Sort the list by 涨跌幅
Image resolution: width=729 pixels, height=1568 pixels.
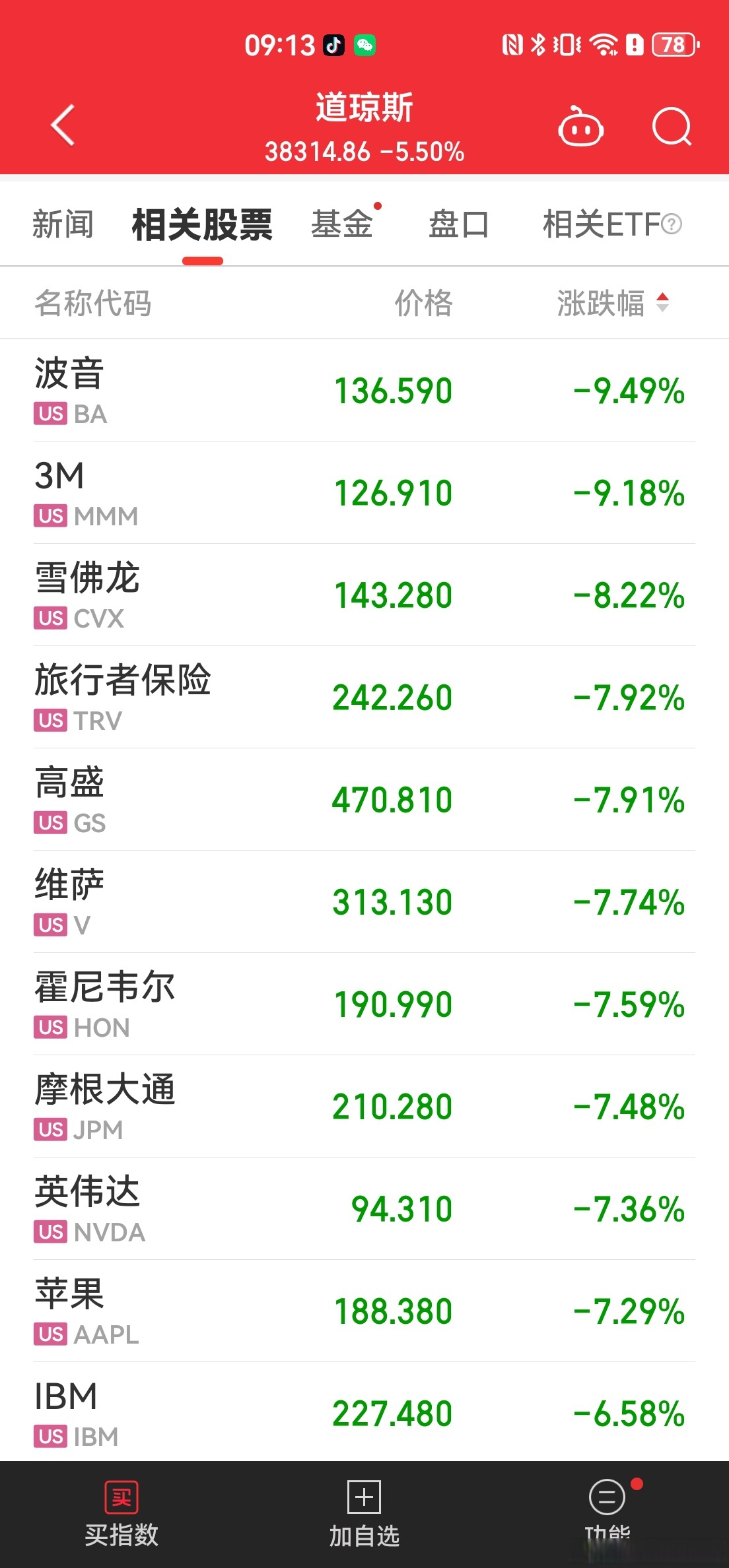612,304
